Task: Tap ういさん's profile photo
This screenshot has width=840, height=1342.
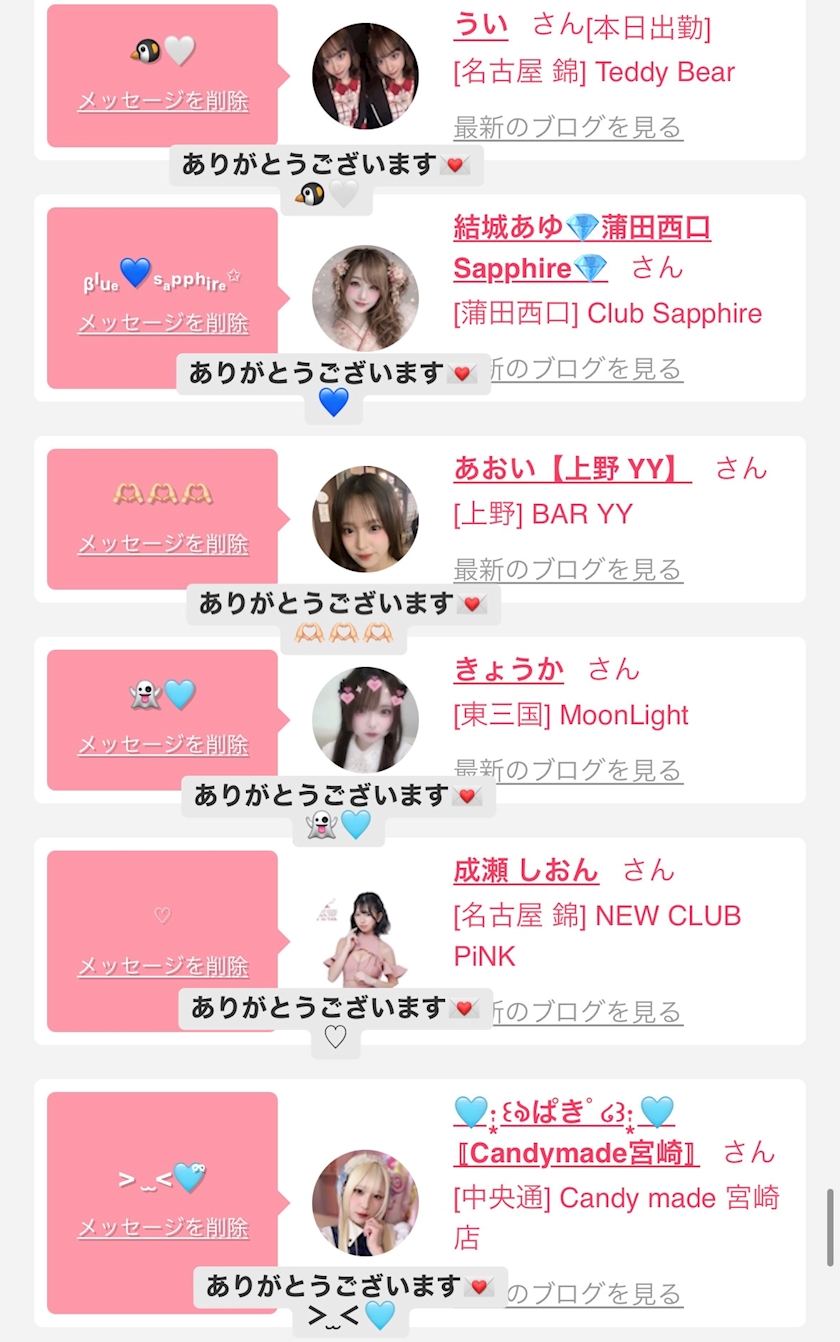Action: [365, 76]
